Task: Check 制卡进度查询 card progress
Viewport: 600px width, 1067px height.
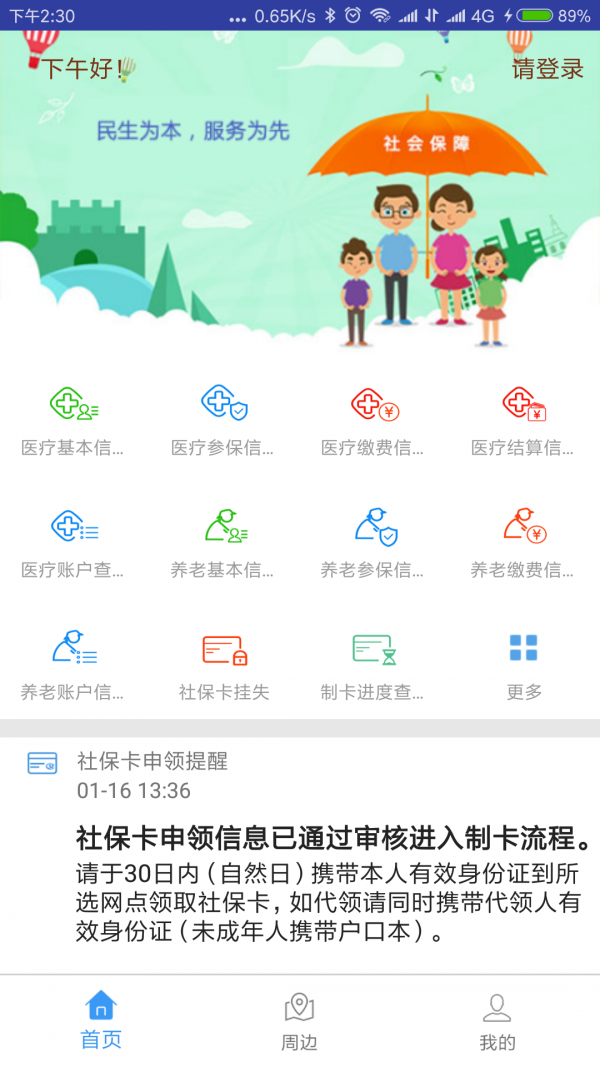Action: pos(374,665)
